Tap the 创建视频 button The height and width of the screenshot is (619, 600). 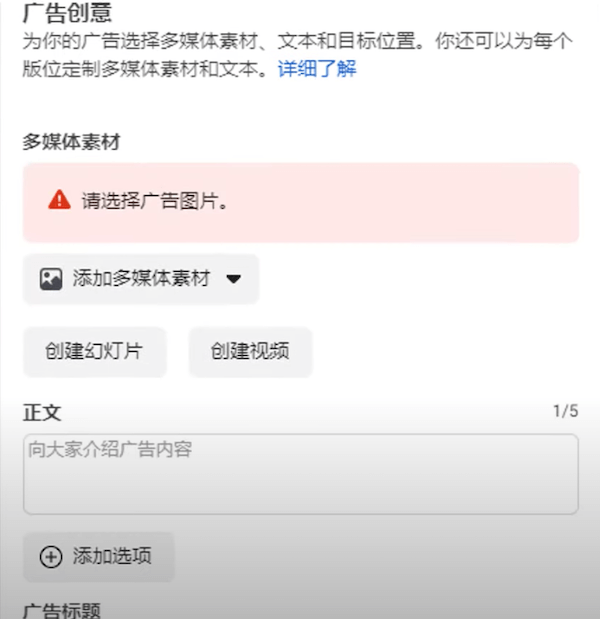coord(250,352)
